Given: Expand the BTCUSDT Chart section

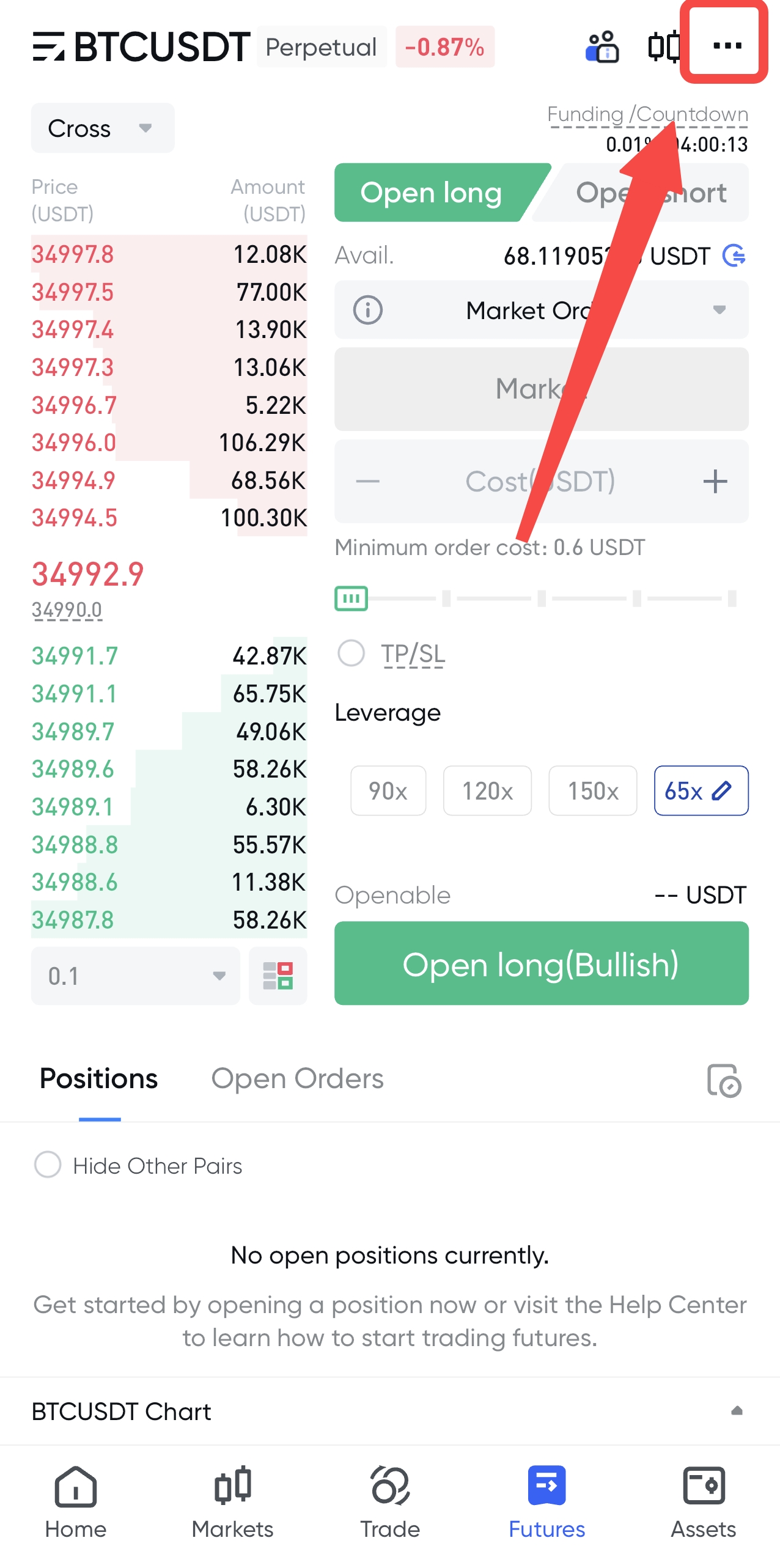Looking at the screenshot, I should [x=390, y=1412].
